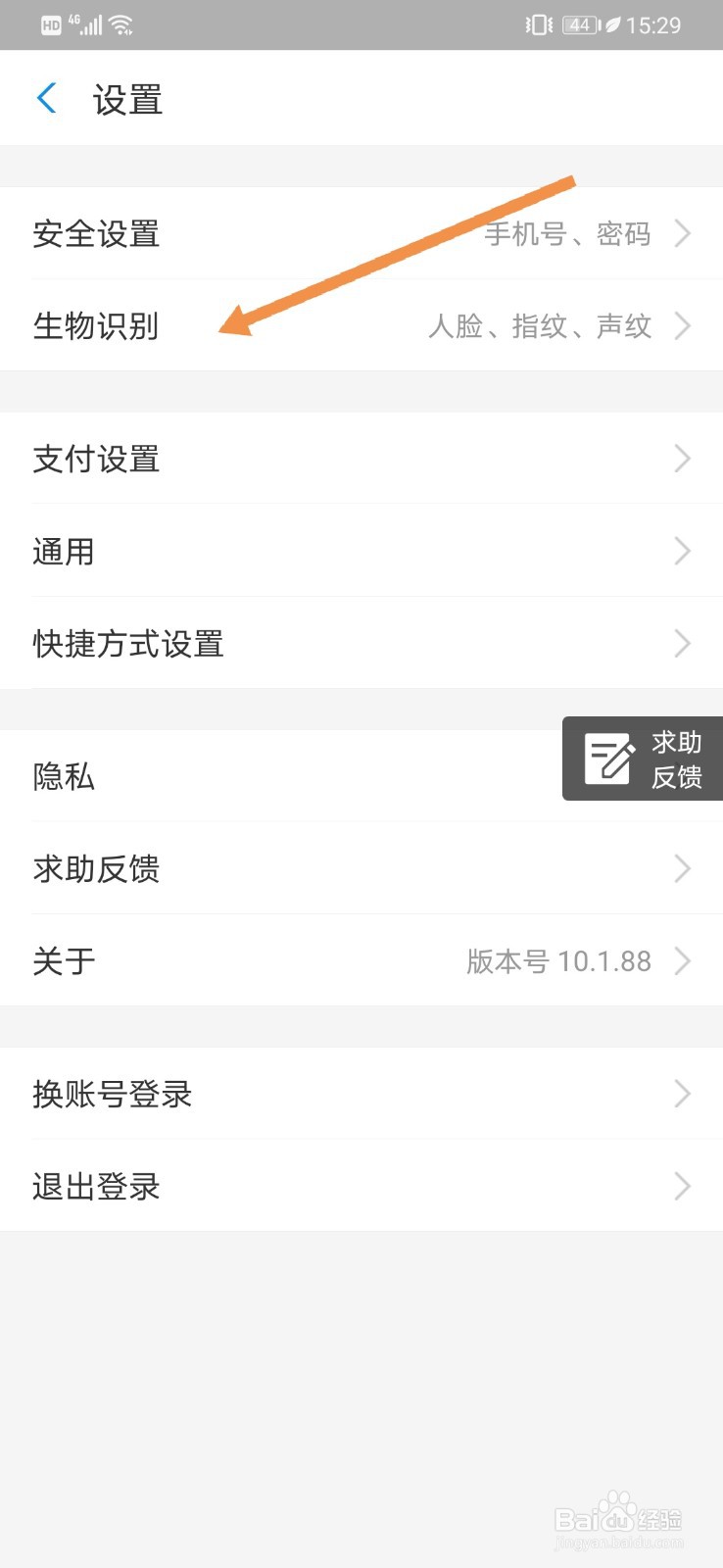Screen dimensions: 723x1568
Task: Open the 快捷方式设置 entry
Action: pos(128,644)
